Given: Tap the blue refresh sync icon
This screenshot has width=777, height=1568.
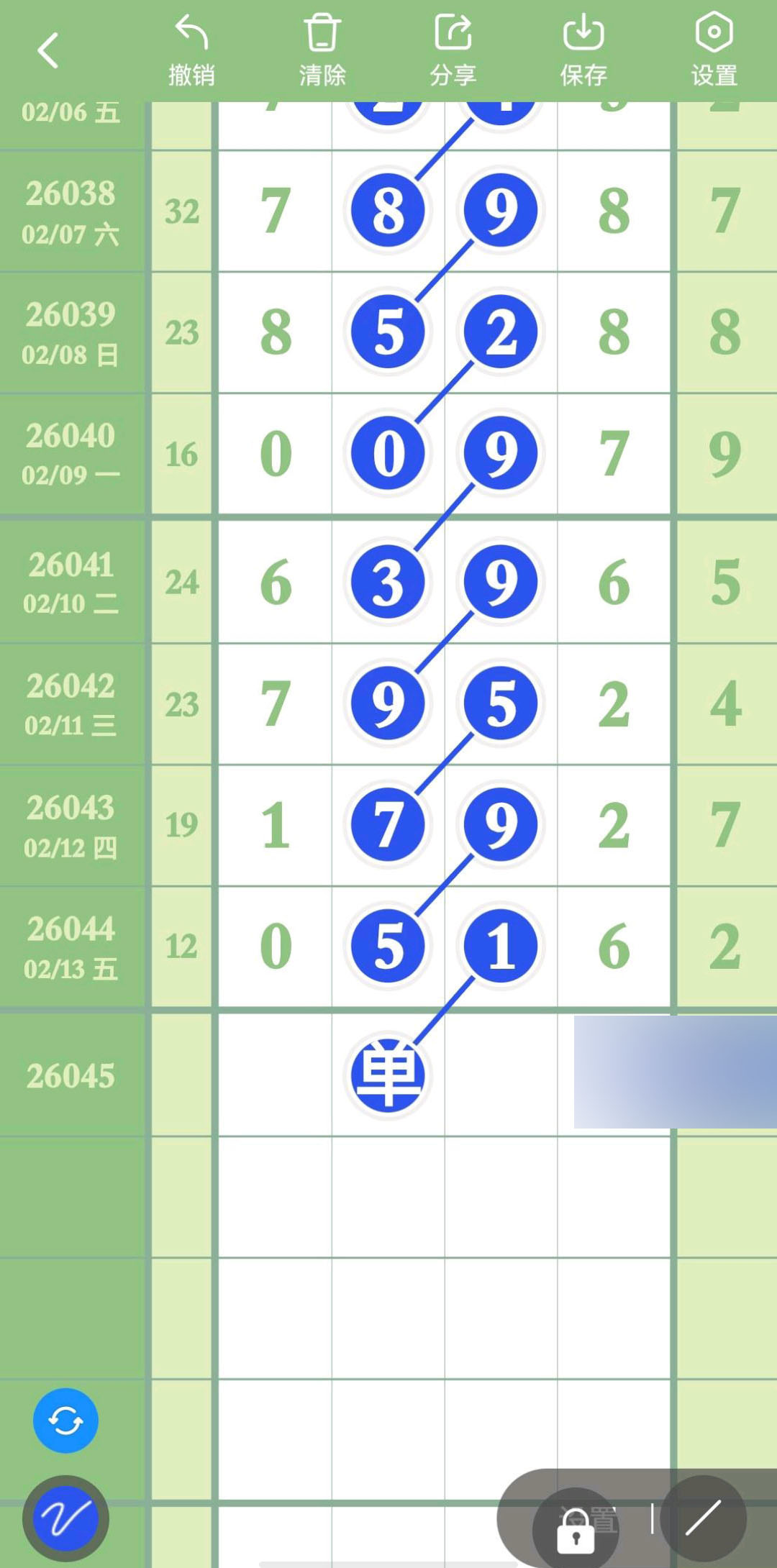Looking at the screenshot, I should click(64, 1418).
